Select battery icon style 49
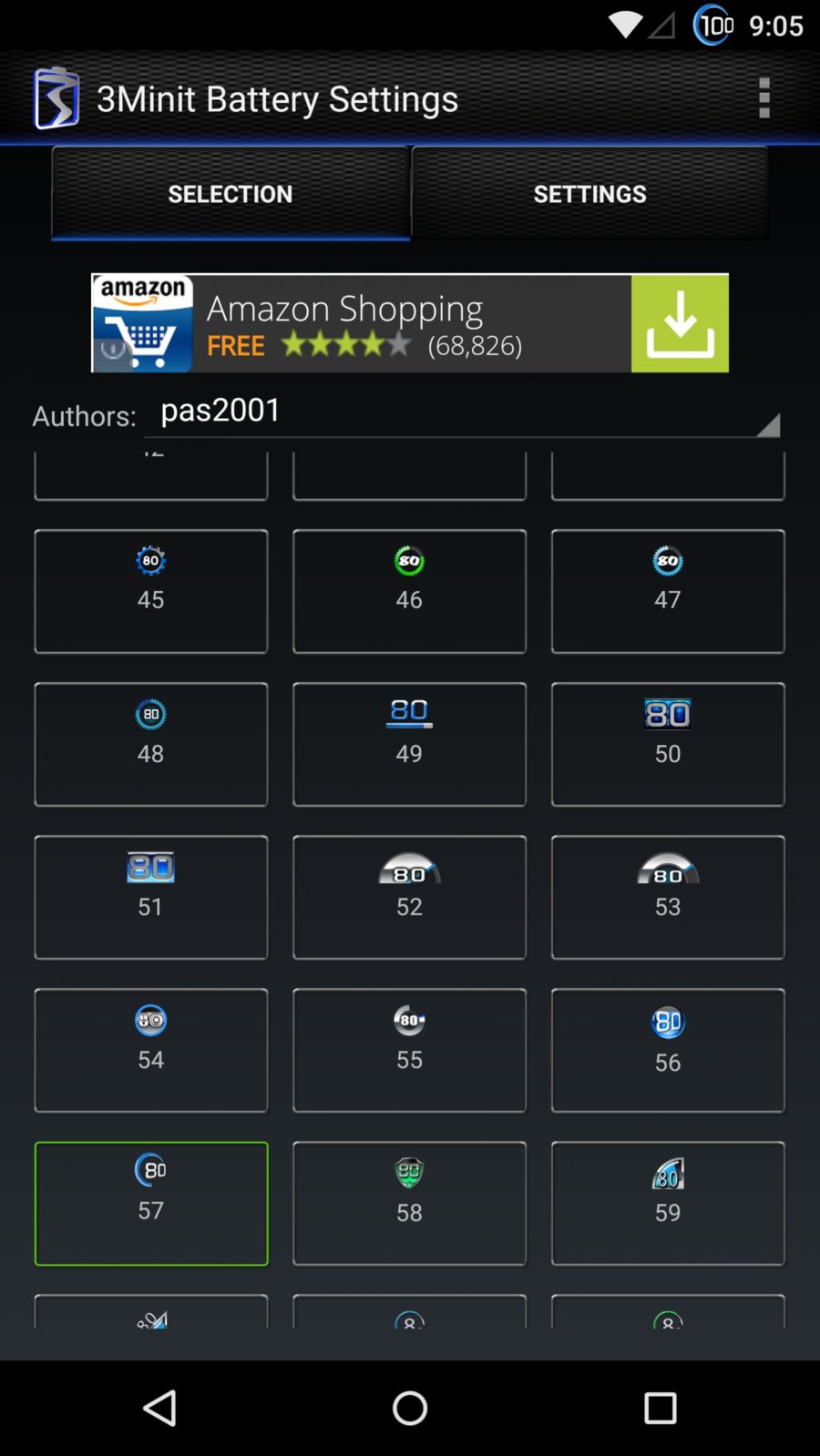The height and width of the screenshot is (1456, 820). point(409,744)
